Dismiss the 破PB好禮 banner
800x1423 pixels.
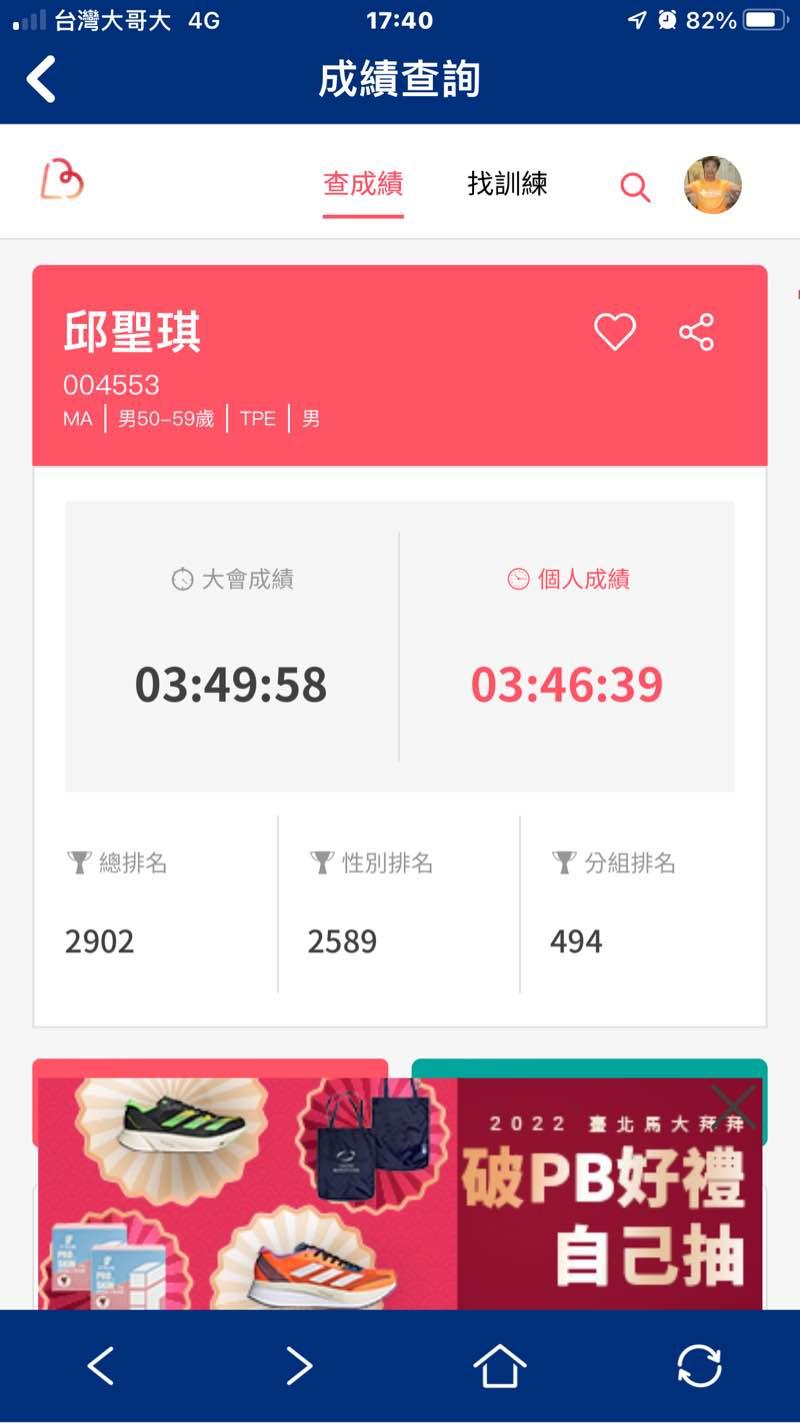(x=734, y=1105)
